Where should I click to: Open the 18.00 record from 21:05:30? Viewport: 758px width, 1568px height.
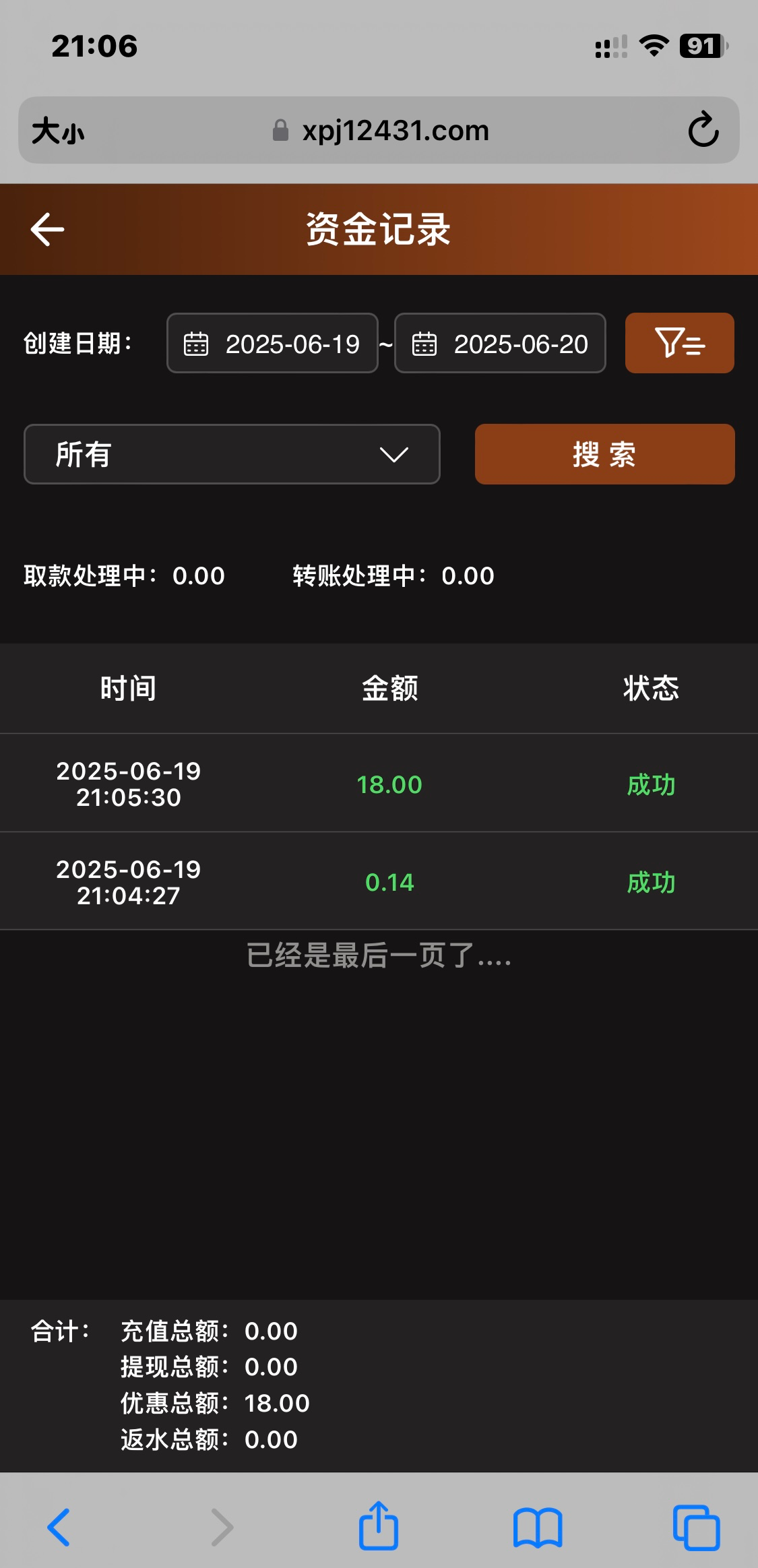(379, 784)
